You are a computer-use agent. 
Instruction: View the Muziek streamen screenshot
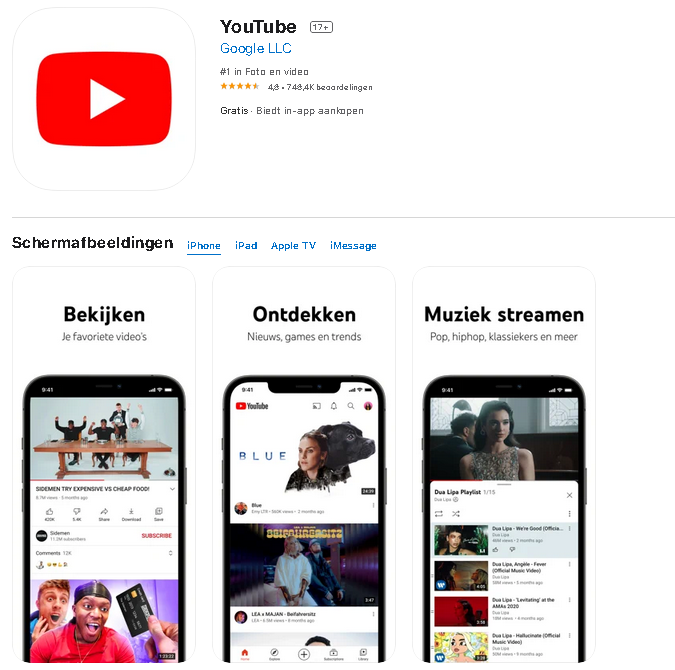coord(504,466)
